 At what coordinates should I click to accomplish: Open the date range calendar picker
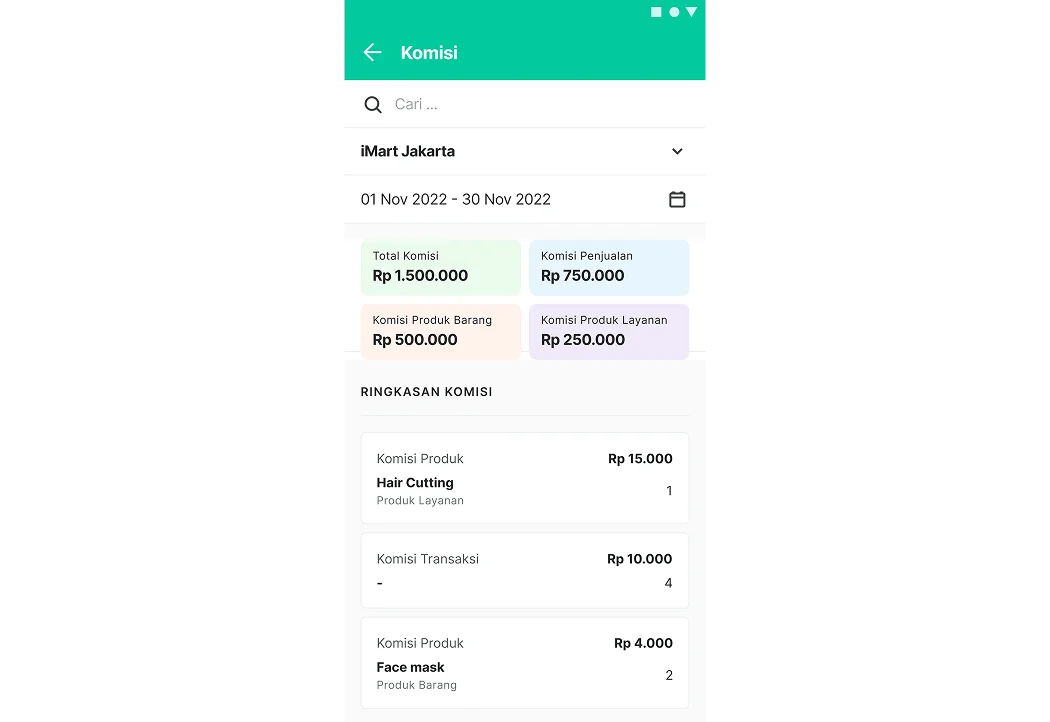677,199
